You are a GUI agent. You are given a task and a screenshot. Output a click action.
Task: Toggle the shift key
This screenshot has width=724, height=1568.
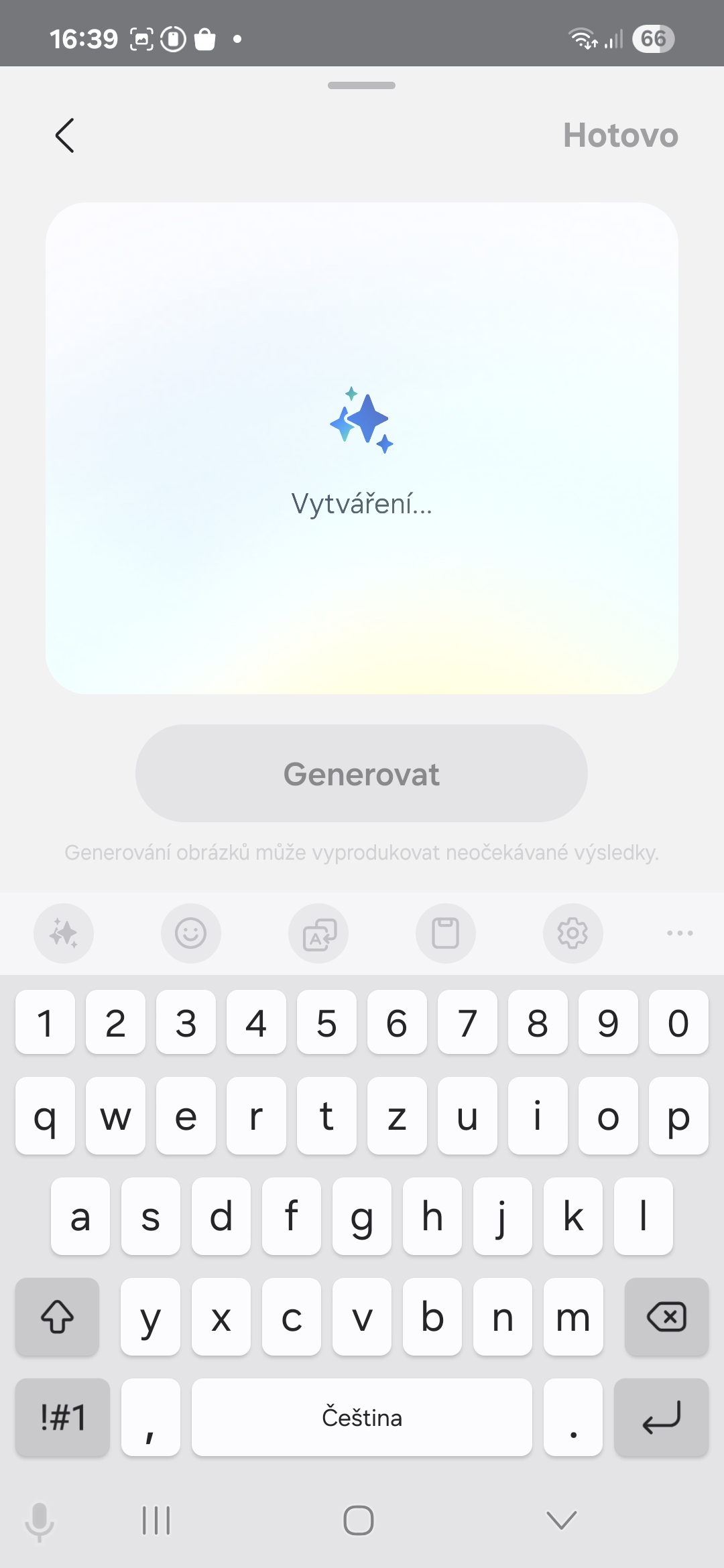(x=58, y=1317)
